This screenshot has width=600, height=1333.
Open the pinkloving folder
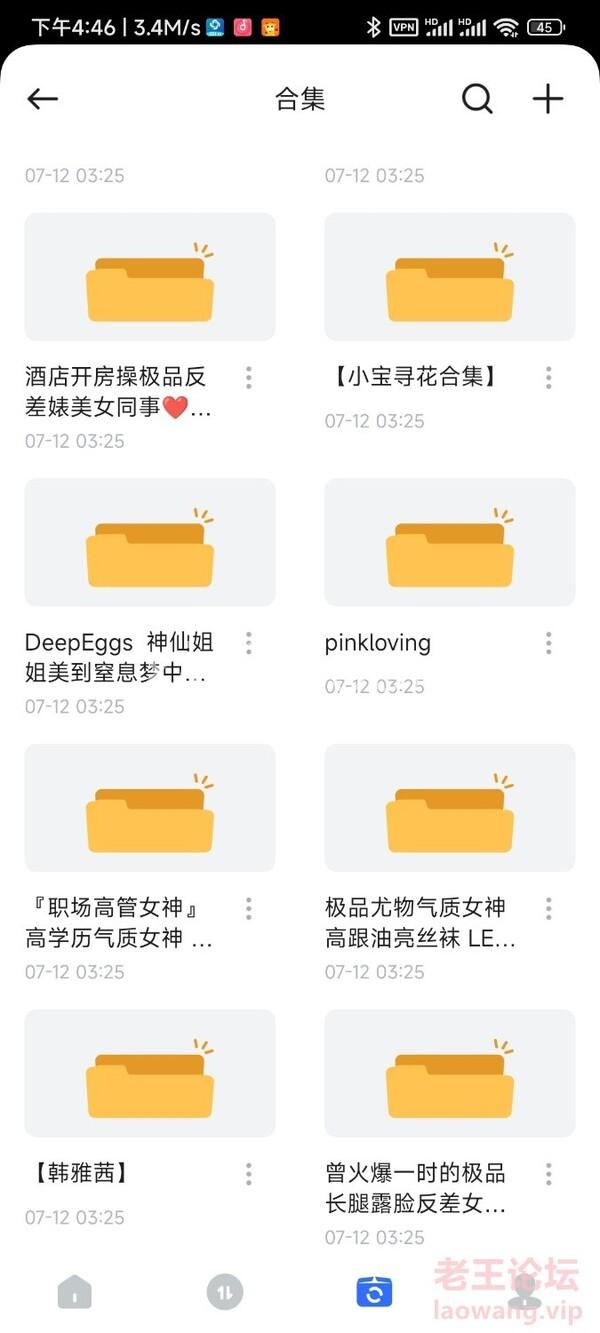(450, 542)
